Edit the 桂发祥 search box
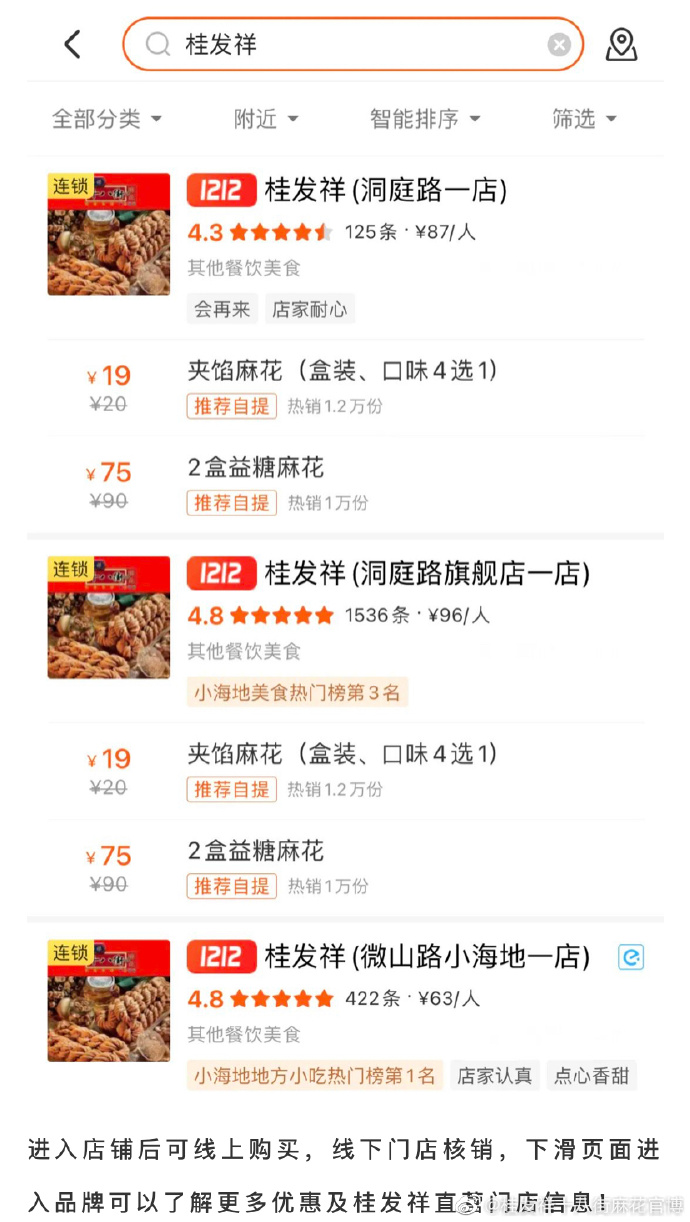The width and height of the screenshot is (690, 1222). pos(350,45)
